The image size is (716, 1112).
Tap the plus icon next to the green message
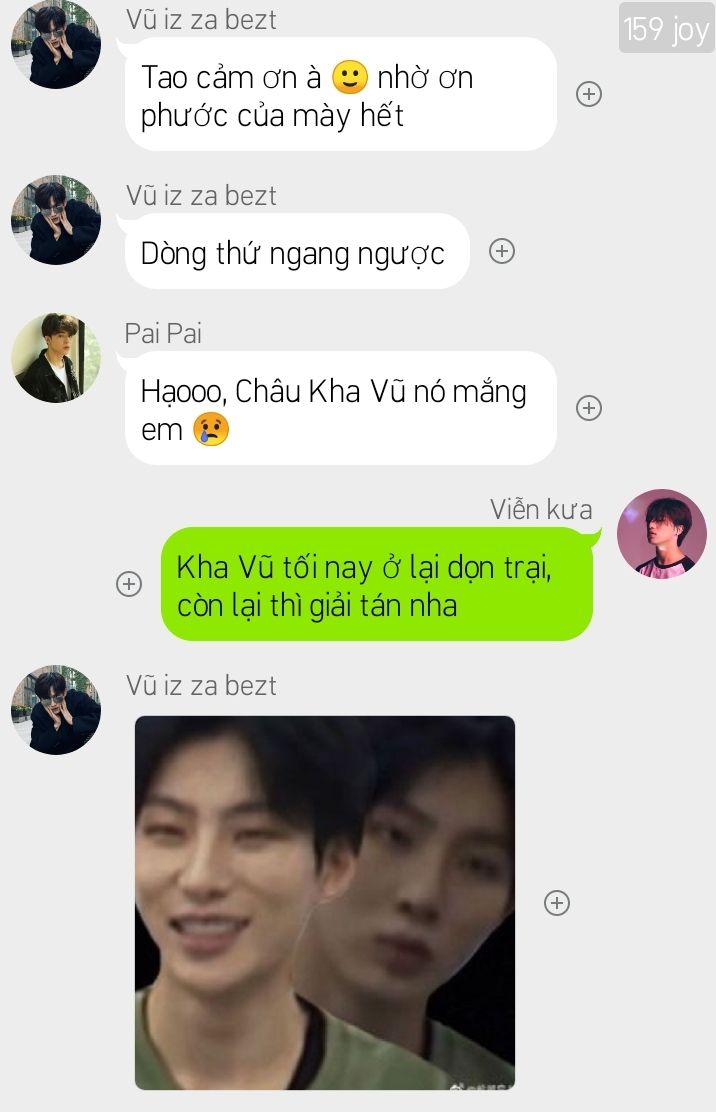click(129, 584)
